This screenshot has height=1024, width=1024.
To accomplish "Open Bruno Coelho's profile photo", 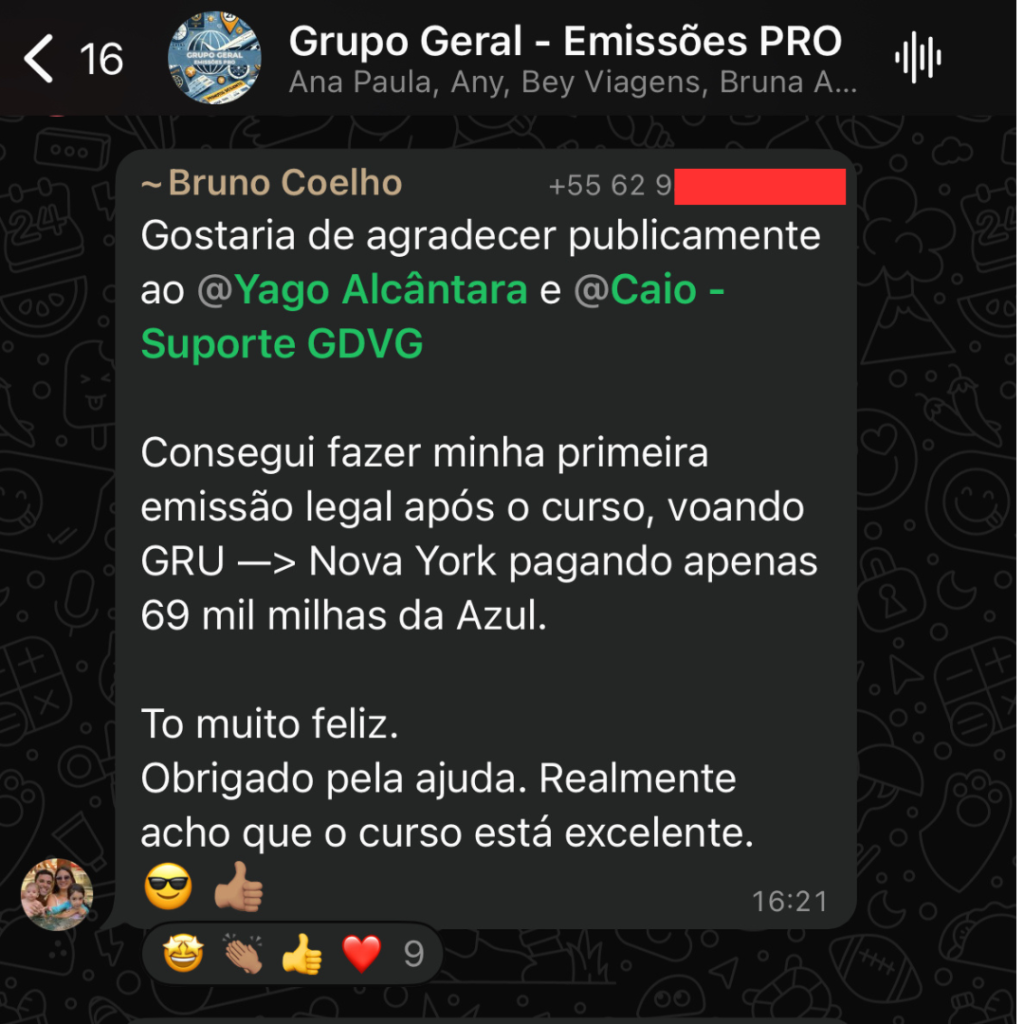I will (57, 893).
